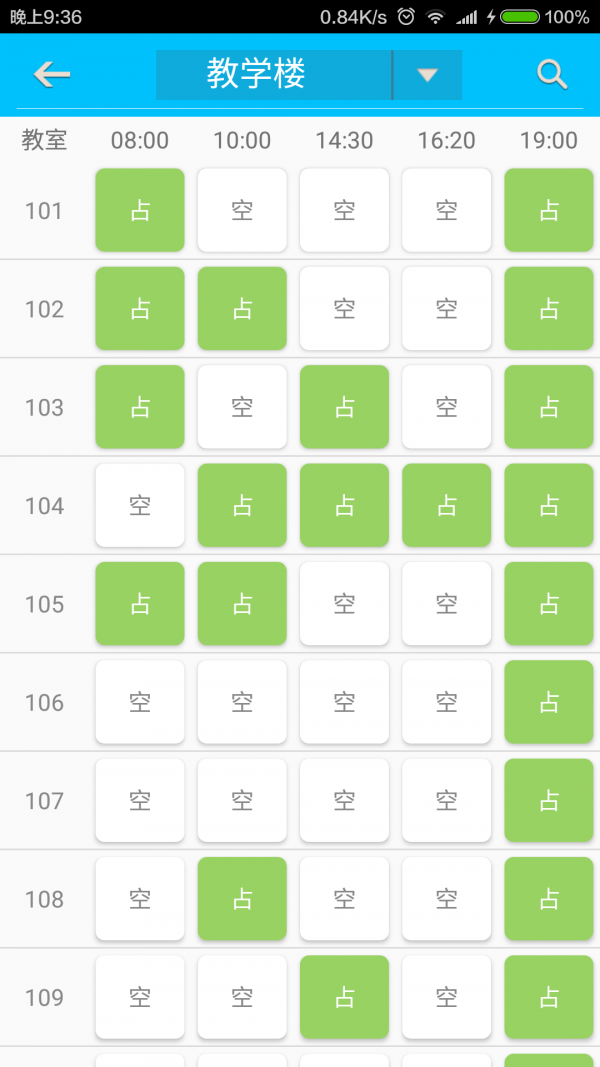Viewport: 600px width, 1067px height.
Task: Tap room 109 occupied slot at 14:30
Action: pyautogui.click(x=344, y=997)
